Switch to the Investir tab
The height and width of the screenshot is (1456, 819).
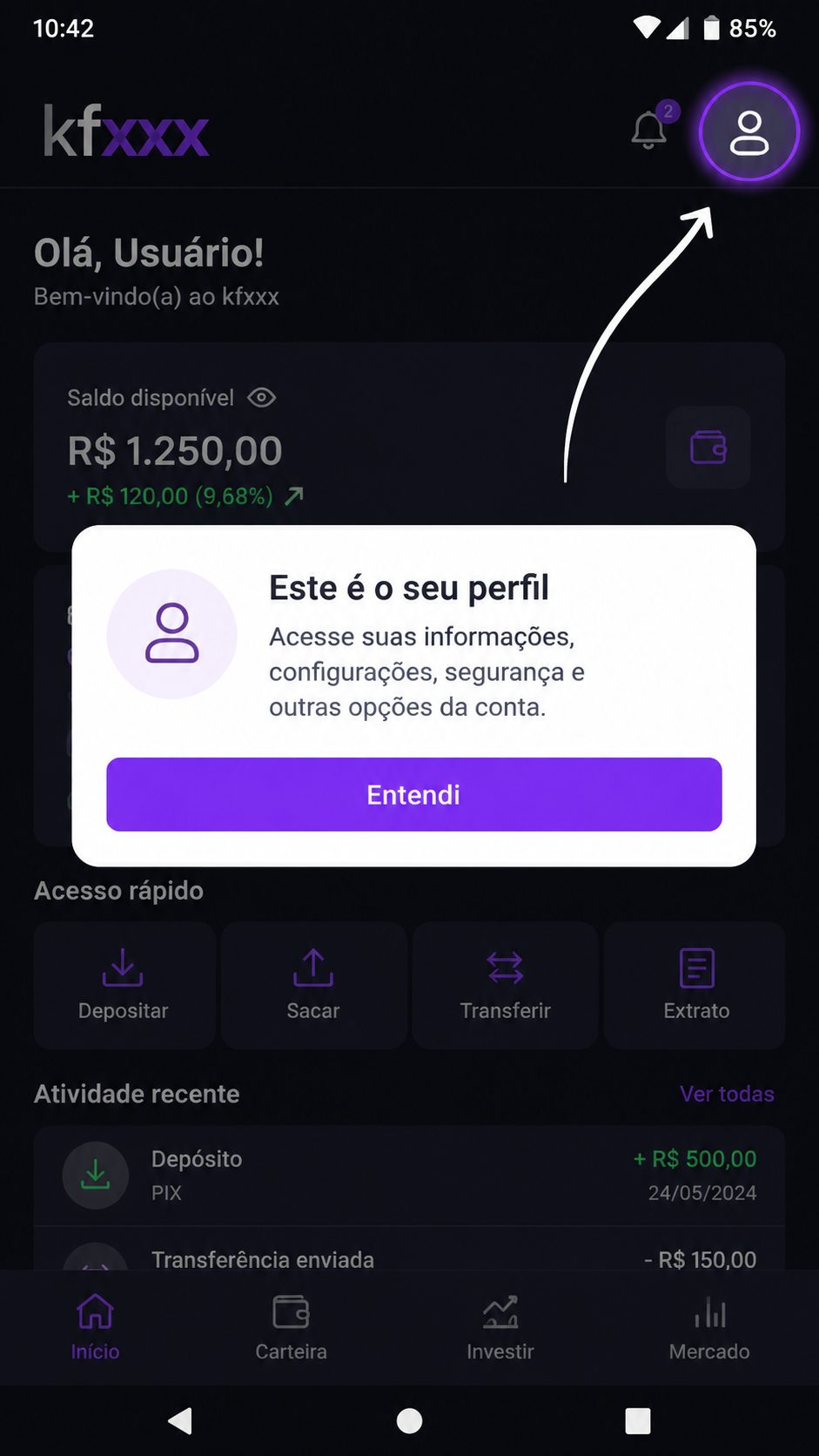[x=500, y=1327]
